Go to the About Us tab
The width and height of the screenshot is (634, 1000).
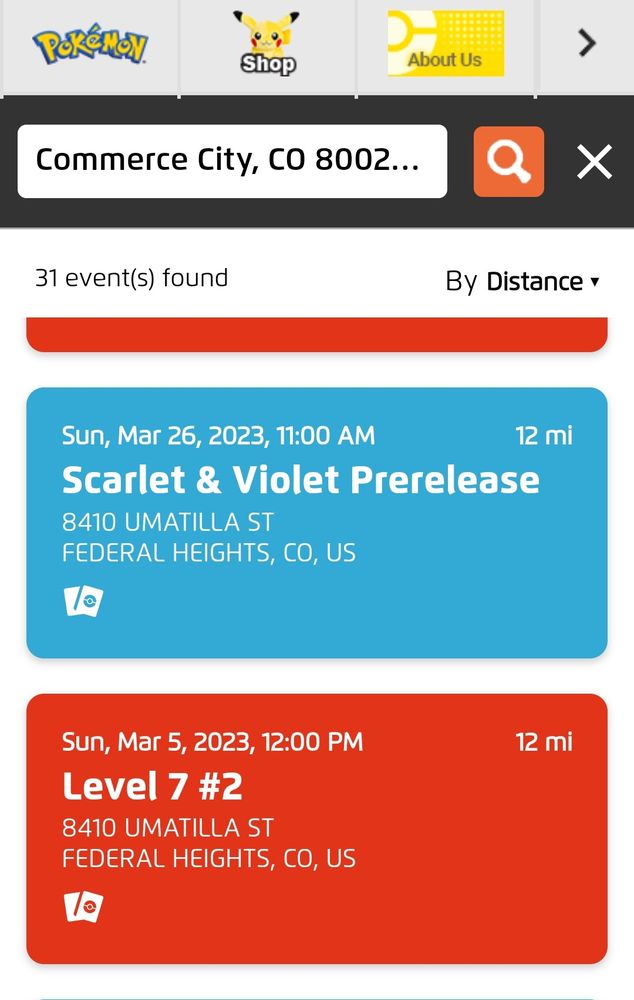[x=445, y=45]
